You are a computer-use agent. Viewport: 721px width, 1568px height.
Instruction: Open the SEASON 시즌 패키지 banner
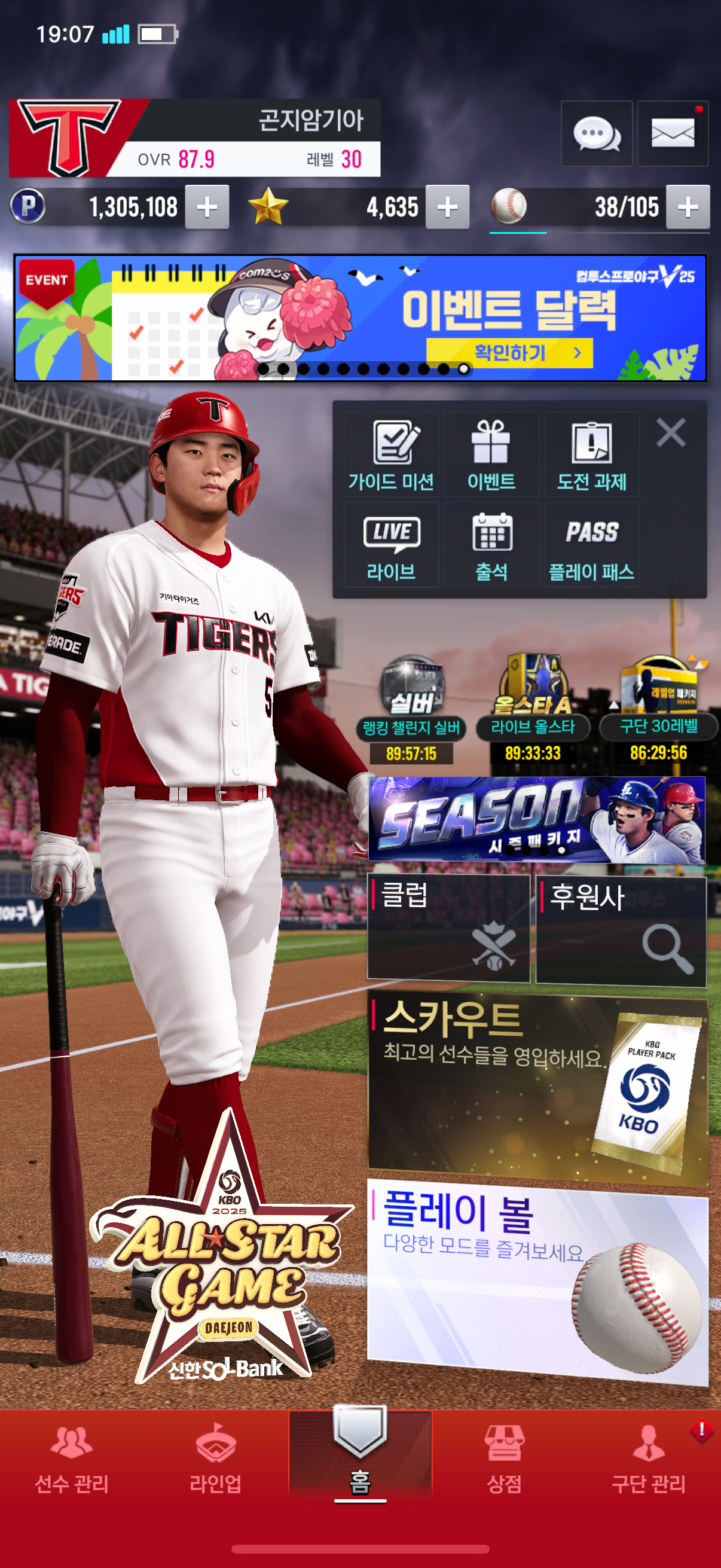tap(536, 819)
